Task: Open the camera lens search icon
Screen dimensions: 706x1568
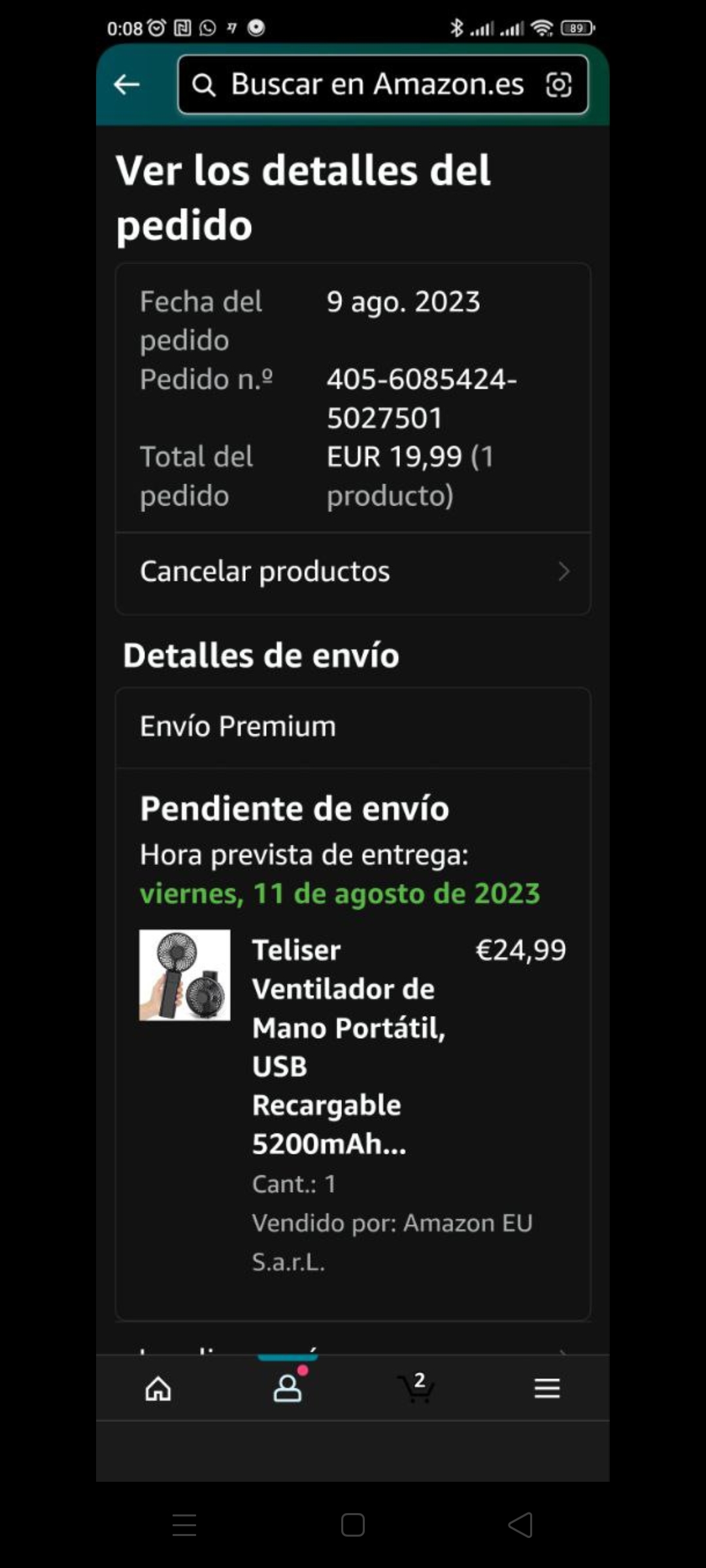Action: (558, 85)
